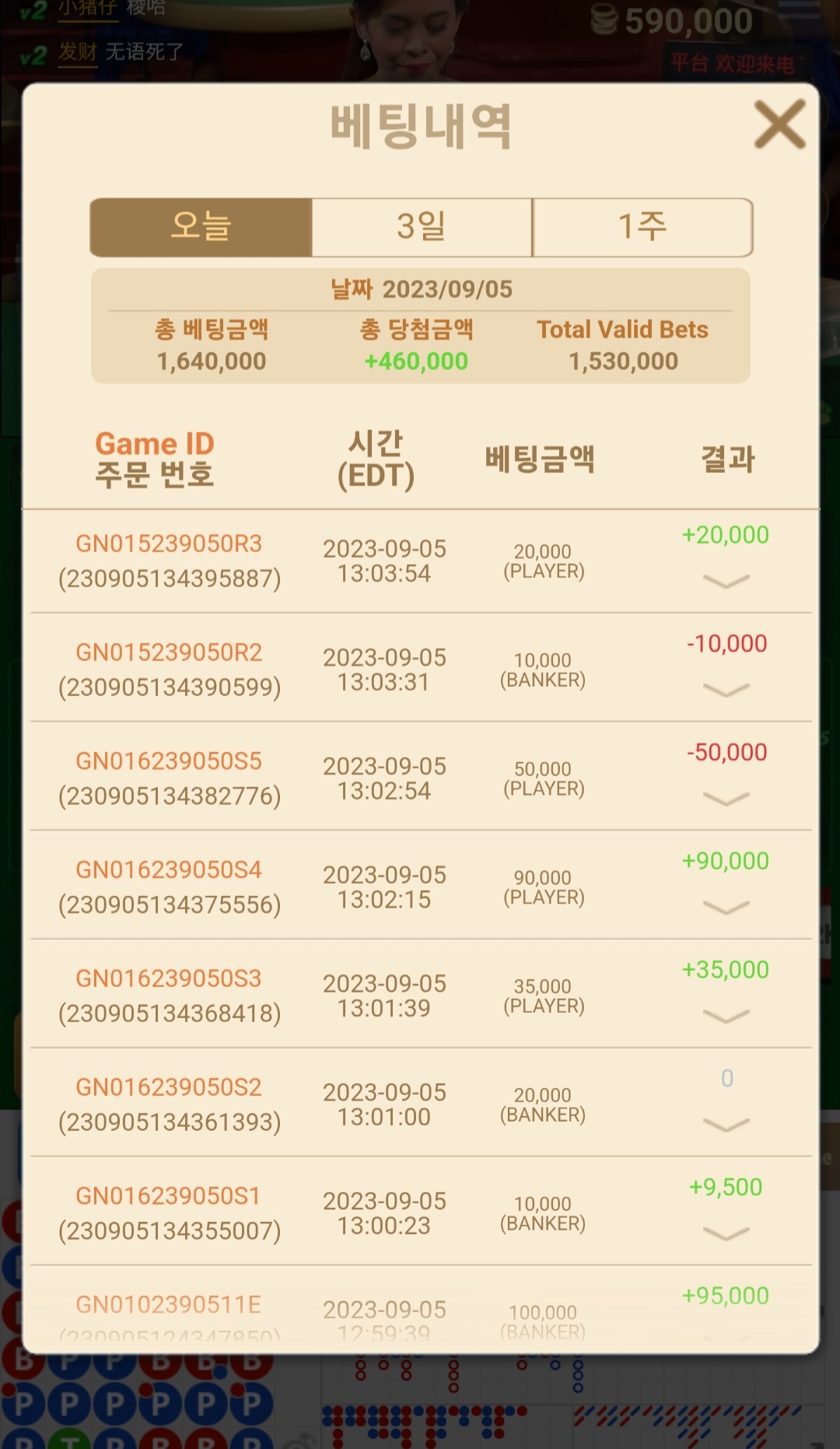Expand details for GN016239050S3 bet
Viewport: 840px width, 1449px height.
click(x=726, y=1016)
